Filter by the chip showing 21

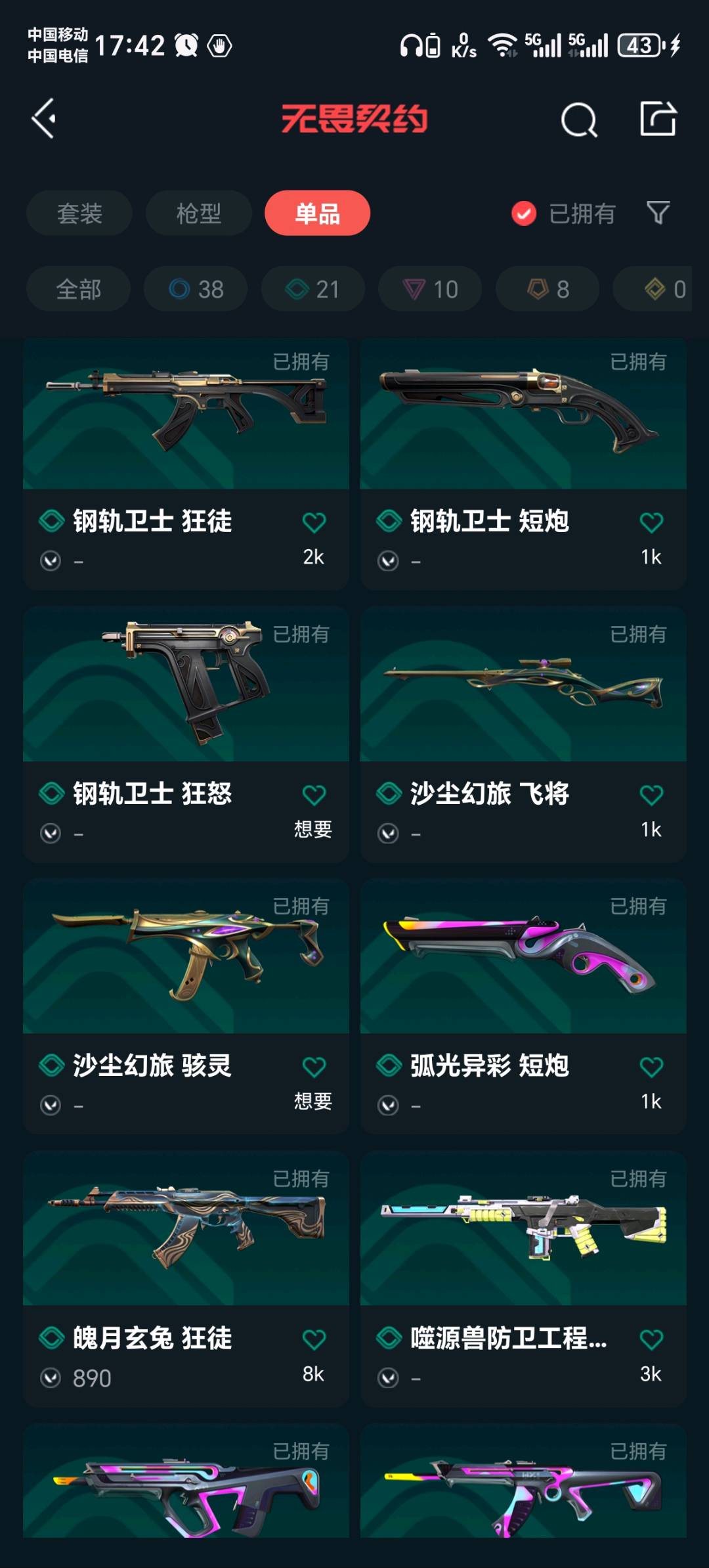[312, 289]
